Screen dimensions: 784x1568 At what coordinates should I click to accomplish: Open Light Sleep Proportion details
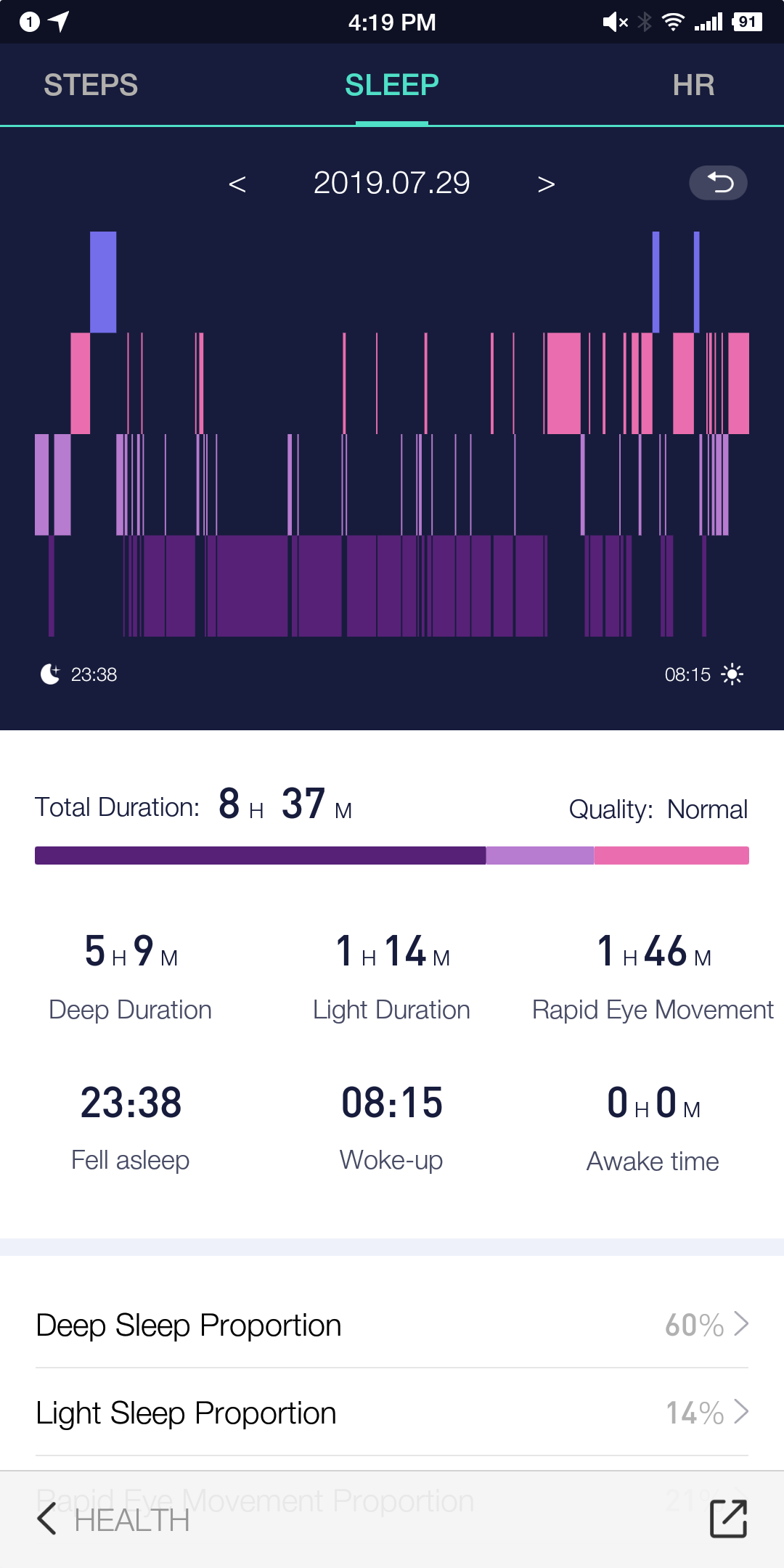[x=392, y=1413]
